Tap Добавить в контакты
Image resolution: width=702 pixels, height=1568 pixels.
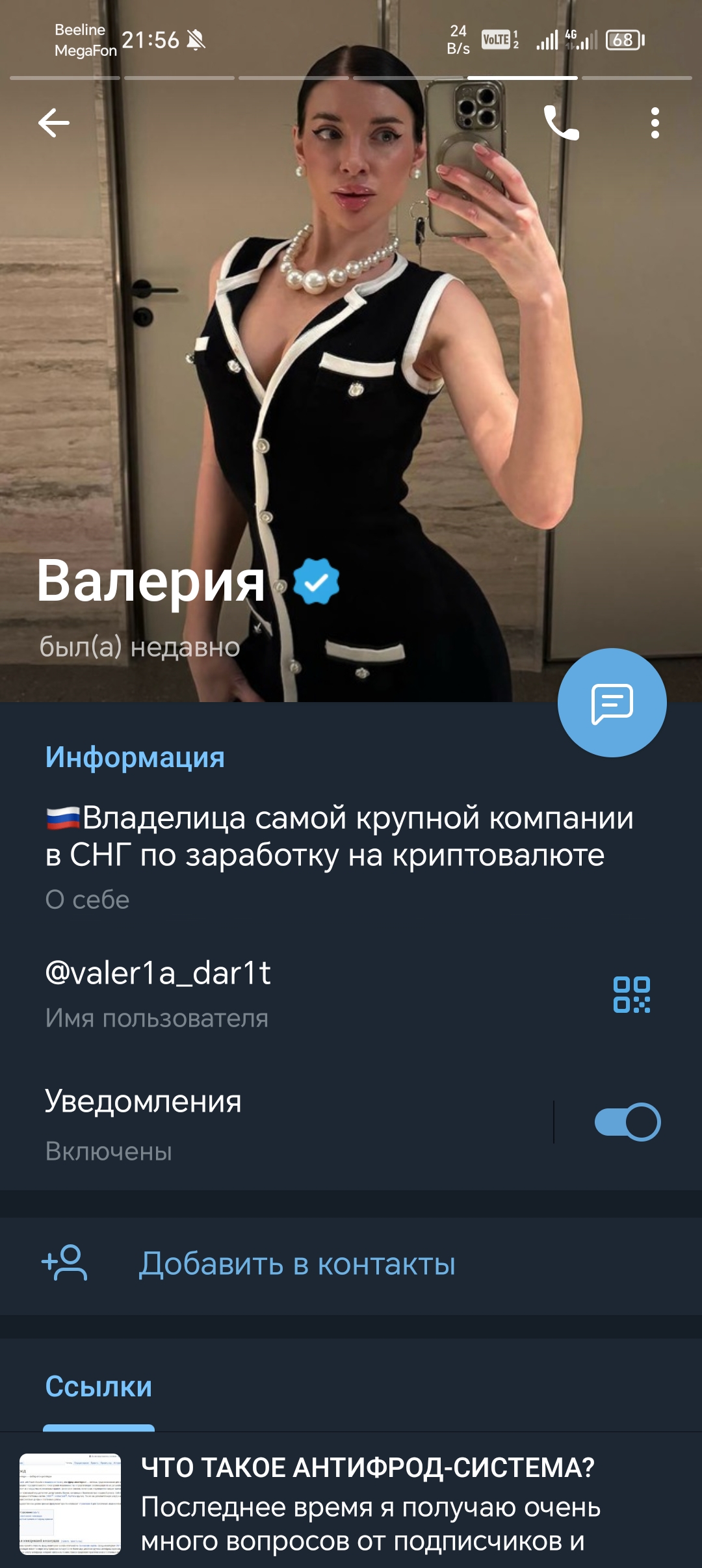296,1264
